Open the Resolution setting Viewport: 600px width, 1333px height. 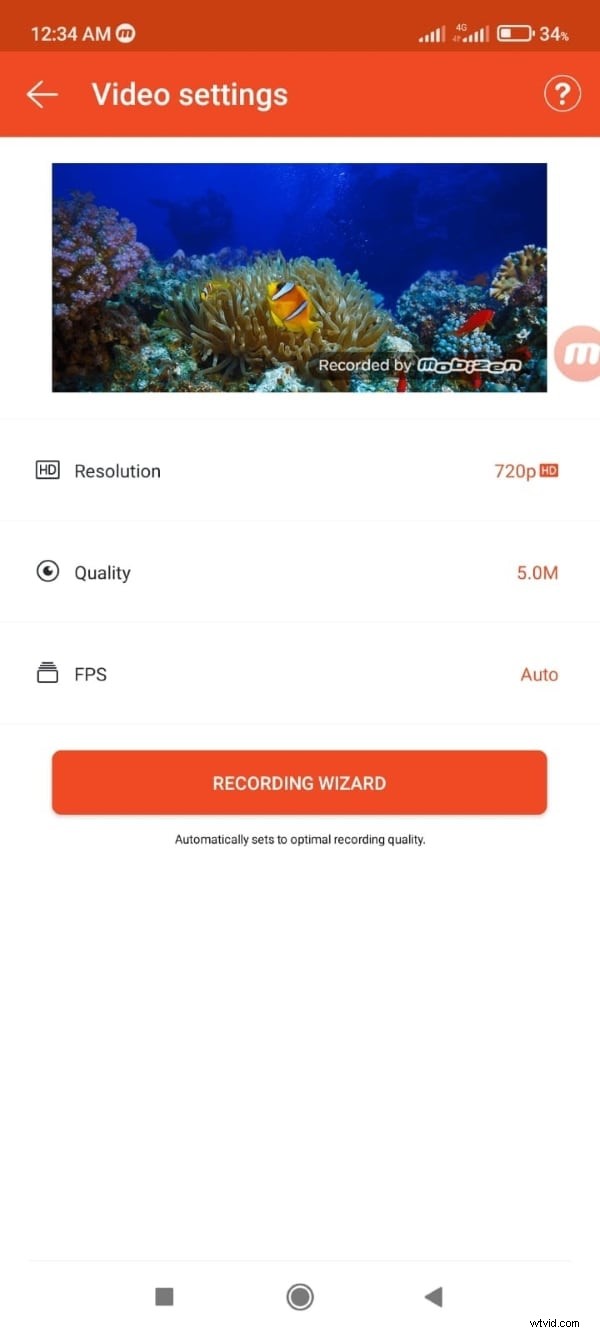(300, 471)
